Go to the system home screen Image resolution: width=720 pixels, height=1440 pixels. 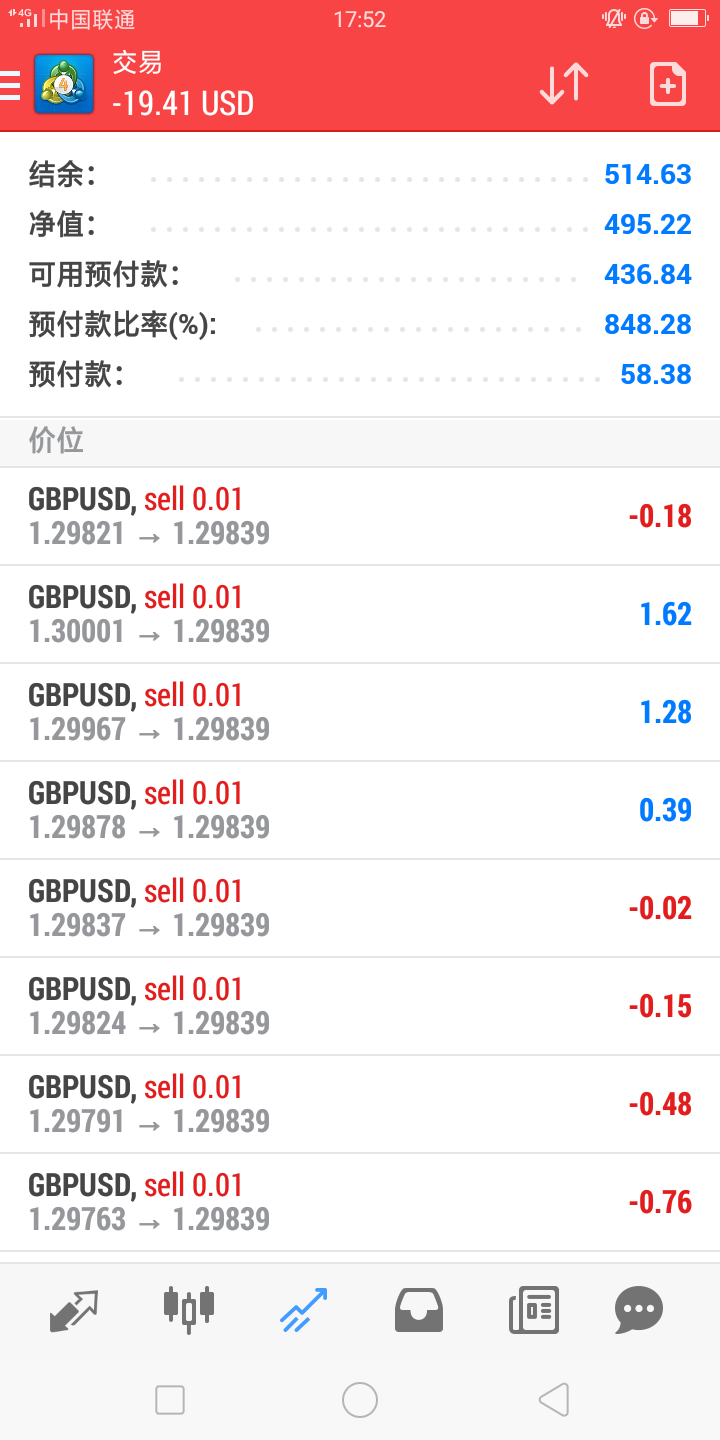[x=360, y=1400]
